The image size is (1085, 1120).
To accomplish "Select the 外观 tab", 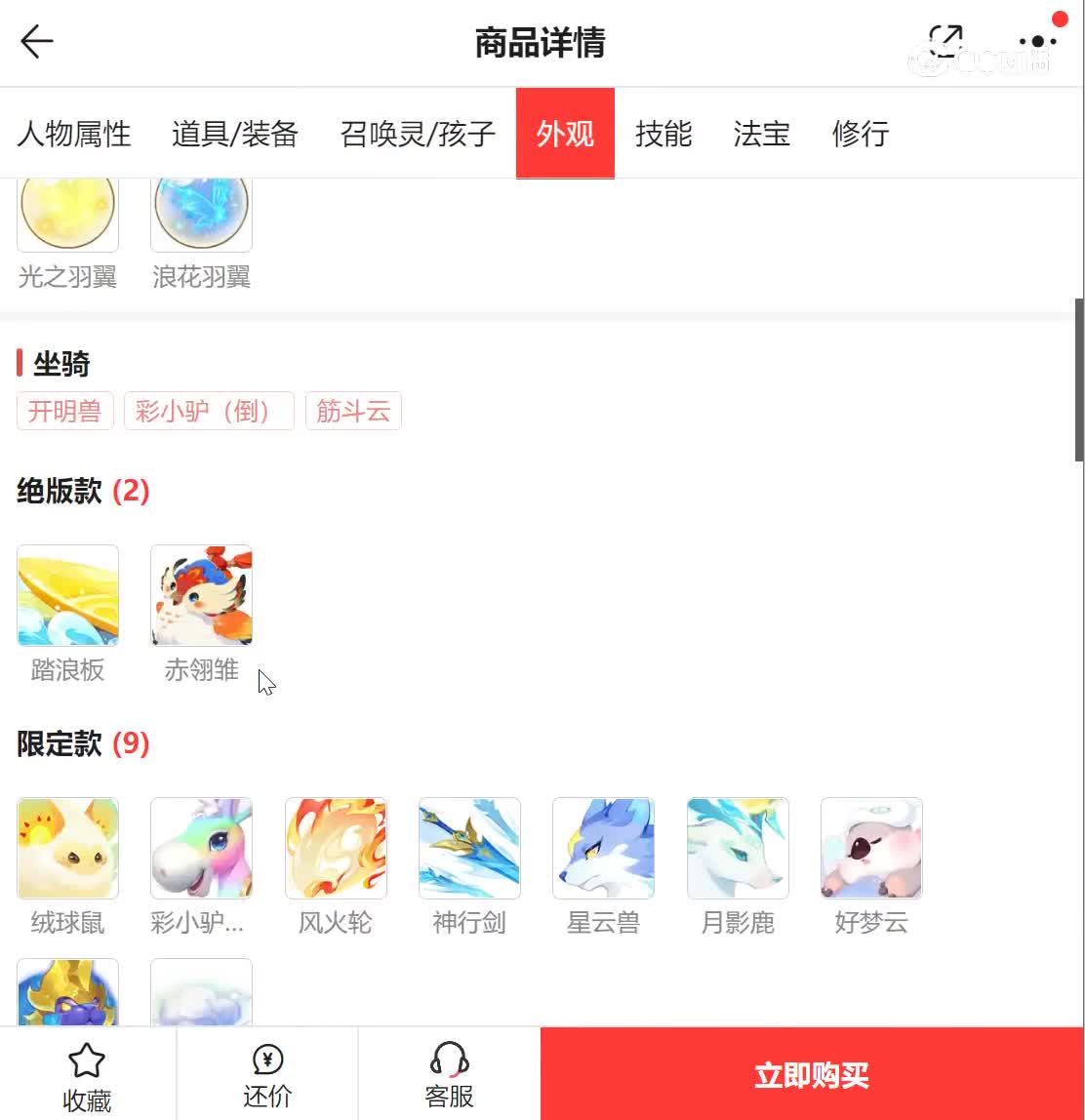I will [x=565, y=134].
